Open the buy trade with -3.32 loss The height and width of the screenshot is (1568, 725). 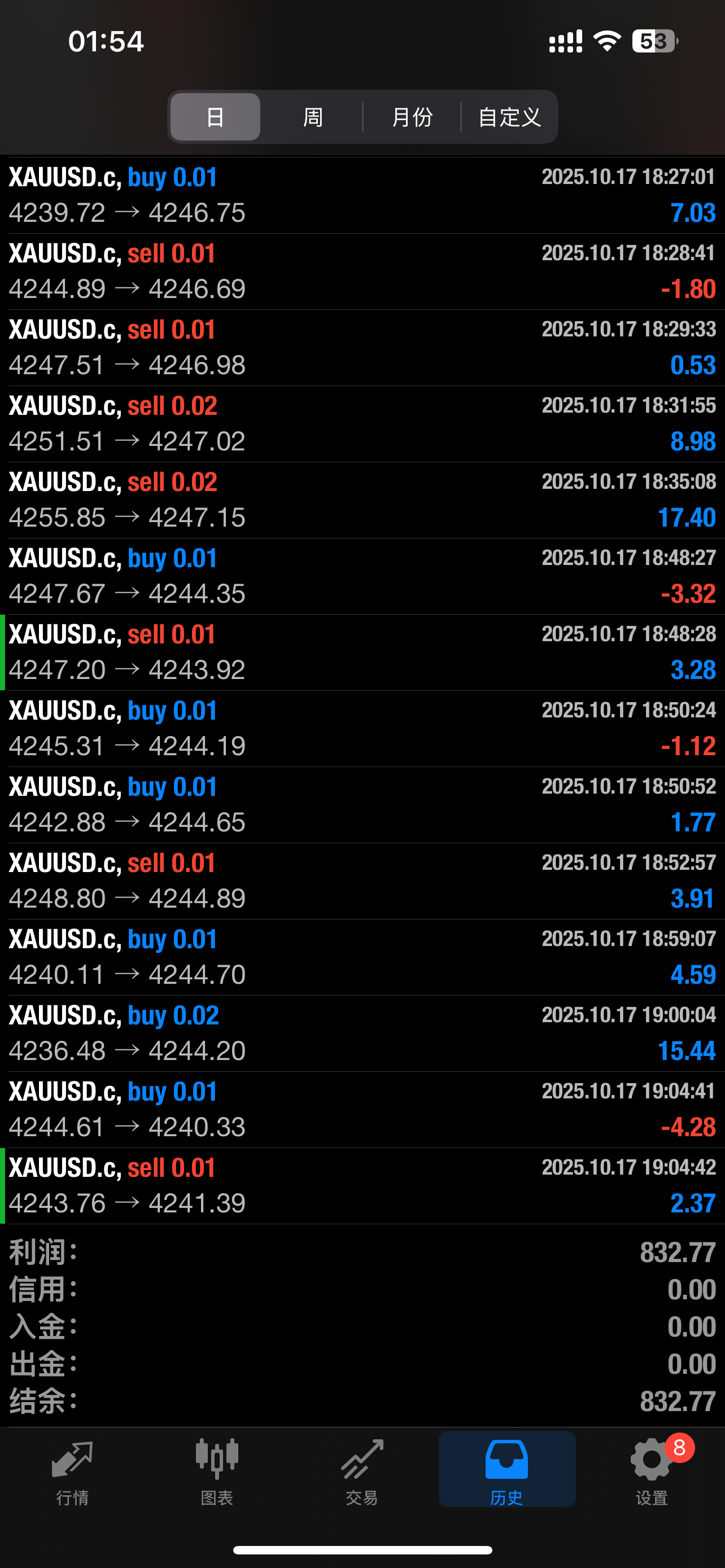tap(362, 576)
